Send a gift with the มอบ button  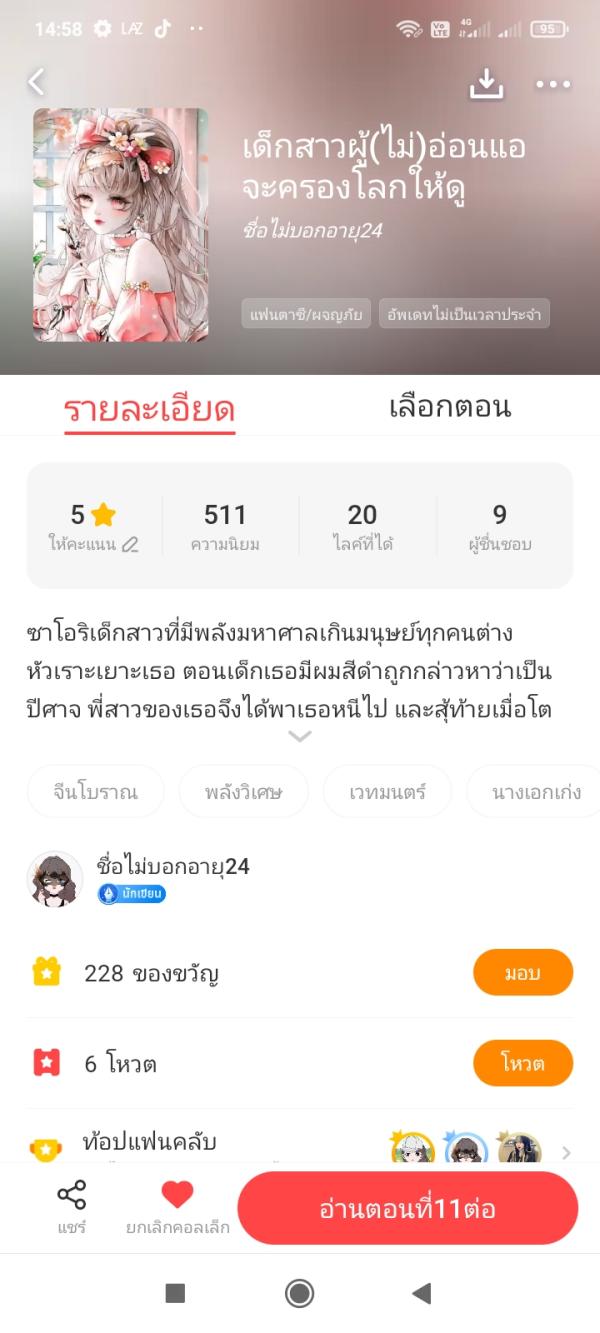pyautogui.click(x=522, y=972)
